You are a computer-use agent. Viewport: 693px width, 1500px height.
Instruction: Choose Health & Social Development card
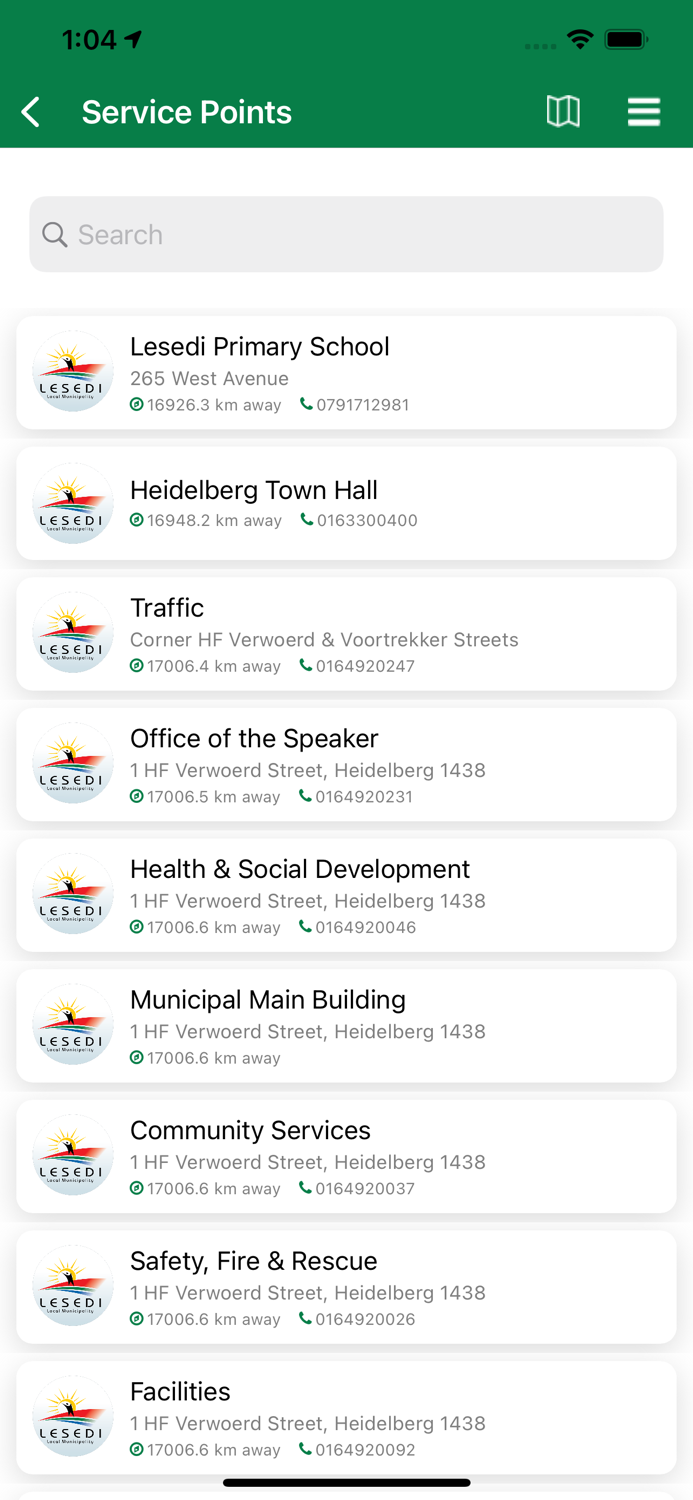pos(346,895)
